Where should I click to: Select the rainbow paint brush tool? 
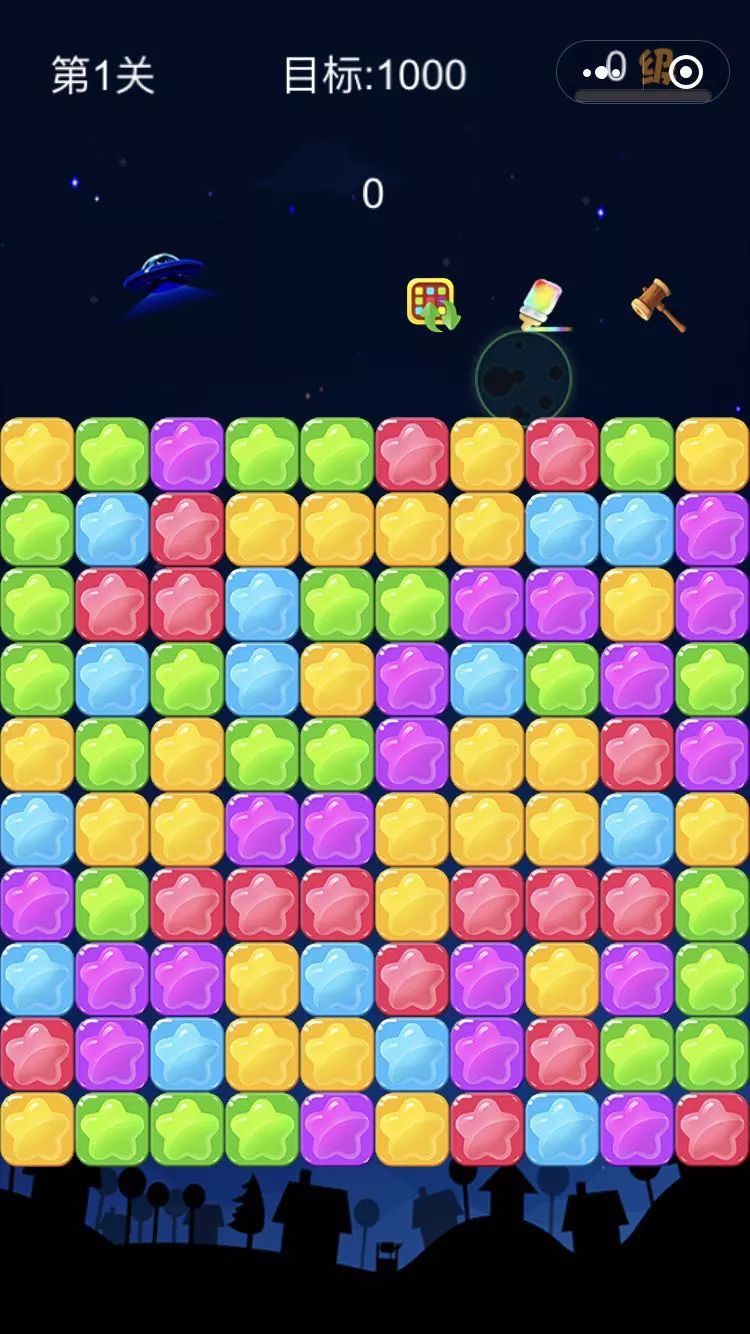point(543,304)
